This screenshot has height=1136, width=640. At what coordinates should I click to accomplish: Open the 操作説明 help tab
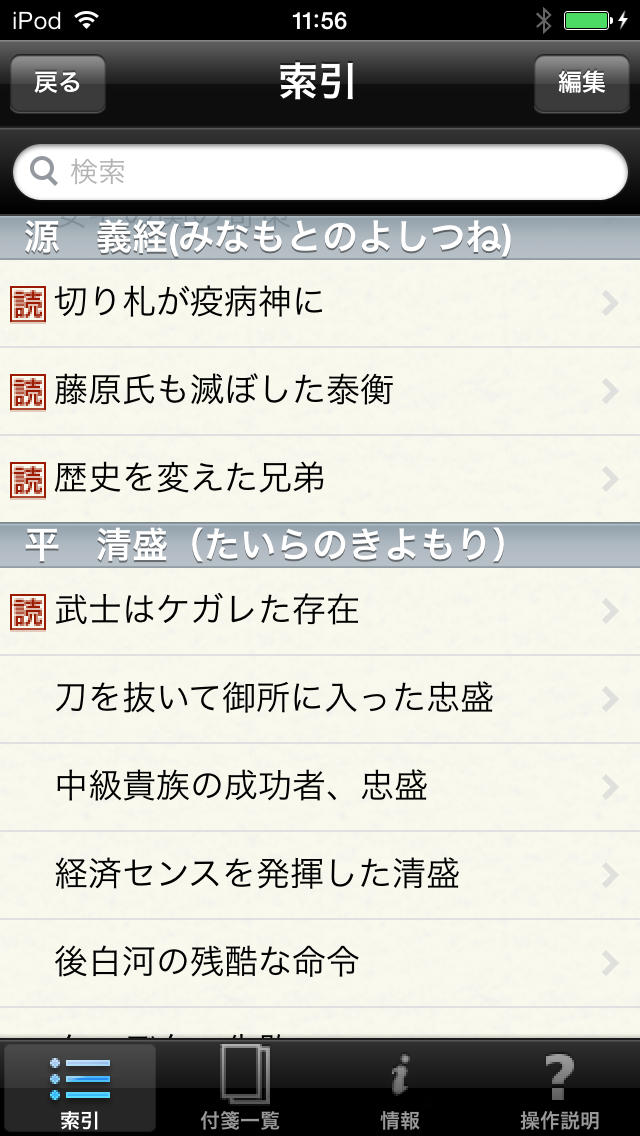point(560,1090)
